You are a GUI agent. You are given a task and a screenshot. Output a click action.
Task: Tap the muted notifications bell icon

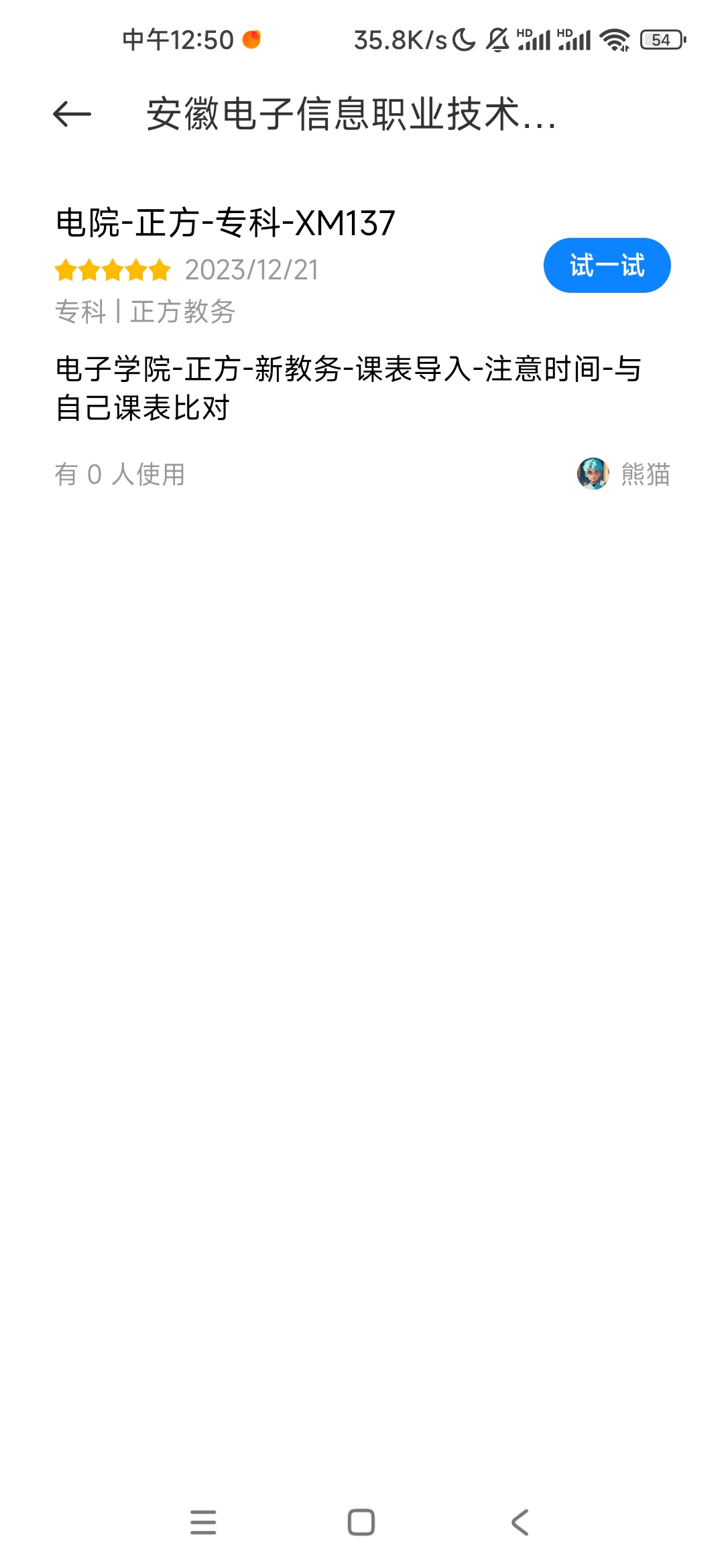tap(497, 40)
